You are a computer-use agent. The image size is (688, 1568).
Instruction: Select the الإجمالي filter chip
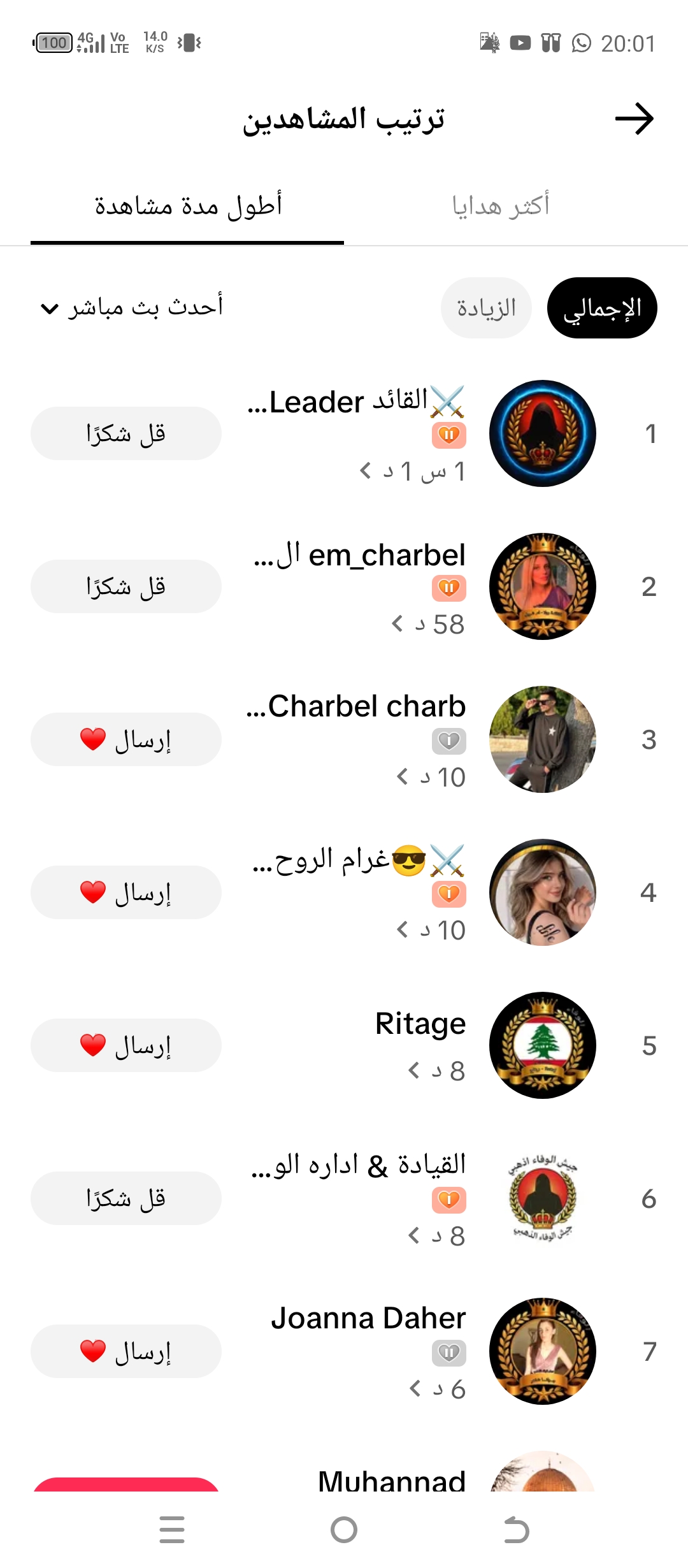point(602,308)
